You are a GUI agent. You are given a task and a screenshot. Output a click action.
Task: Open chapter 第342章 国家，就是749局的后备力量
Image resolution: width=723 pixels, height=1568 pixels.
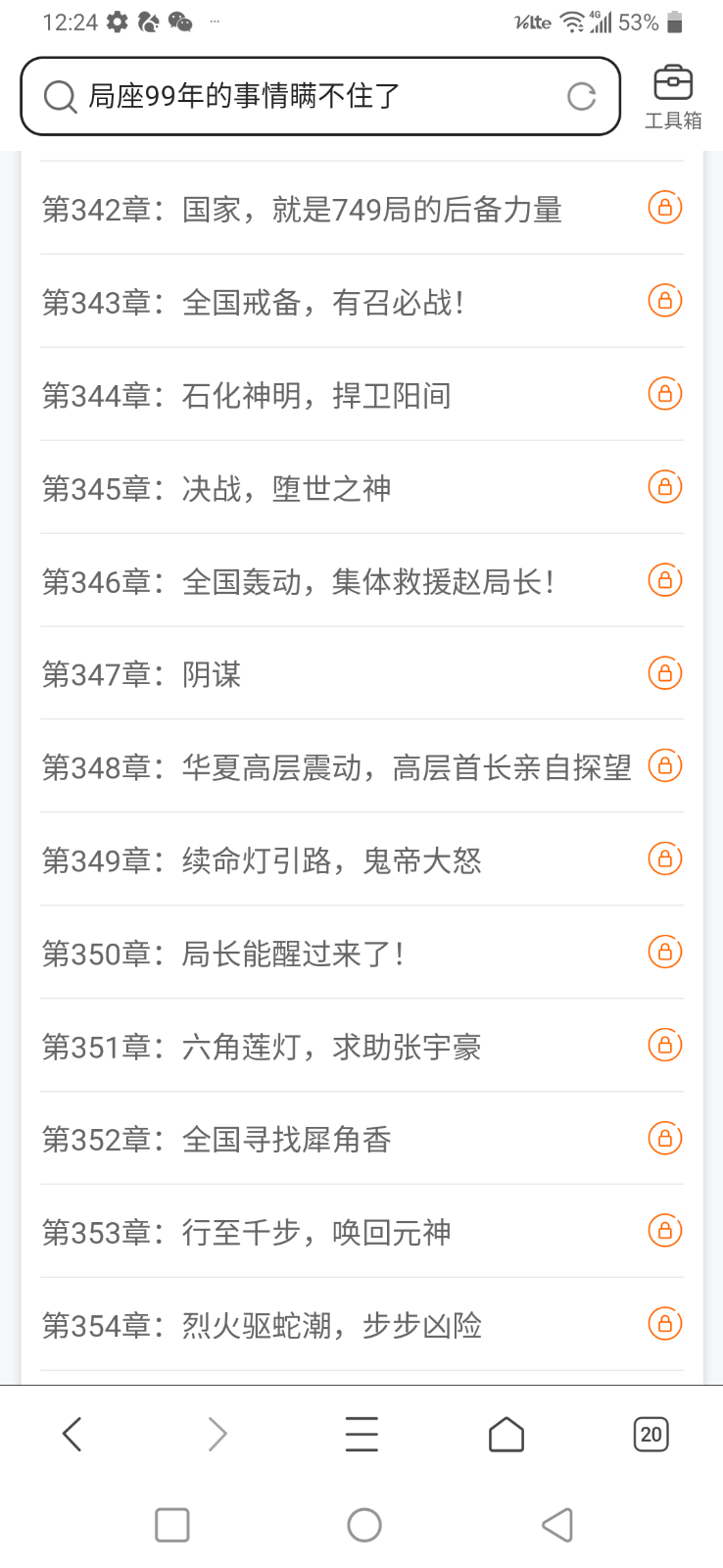tap(302, 210)
